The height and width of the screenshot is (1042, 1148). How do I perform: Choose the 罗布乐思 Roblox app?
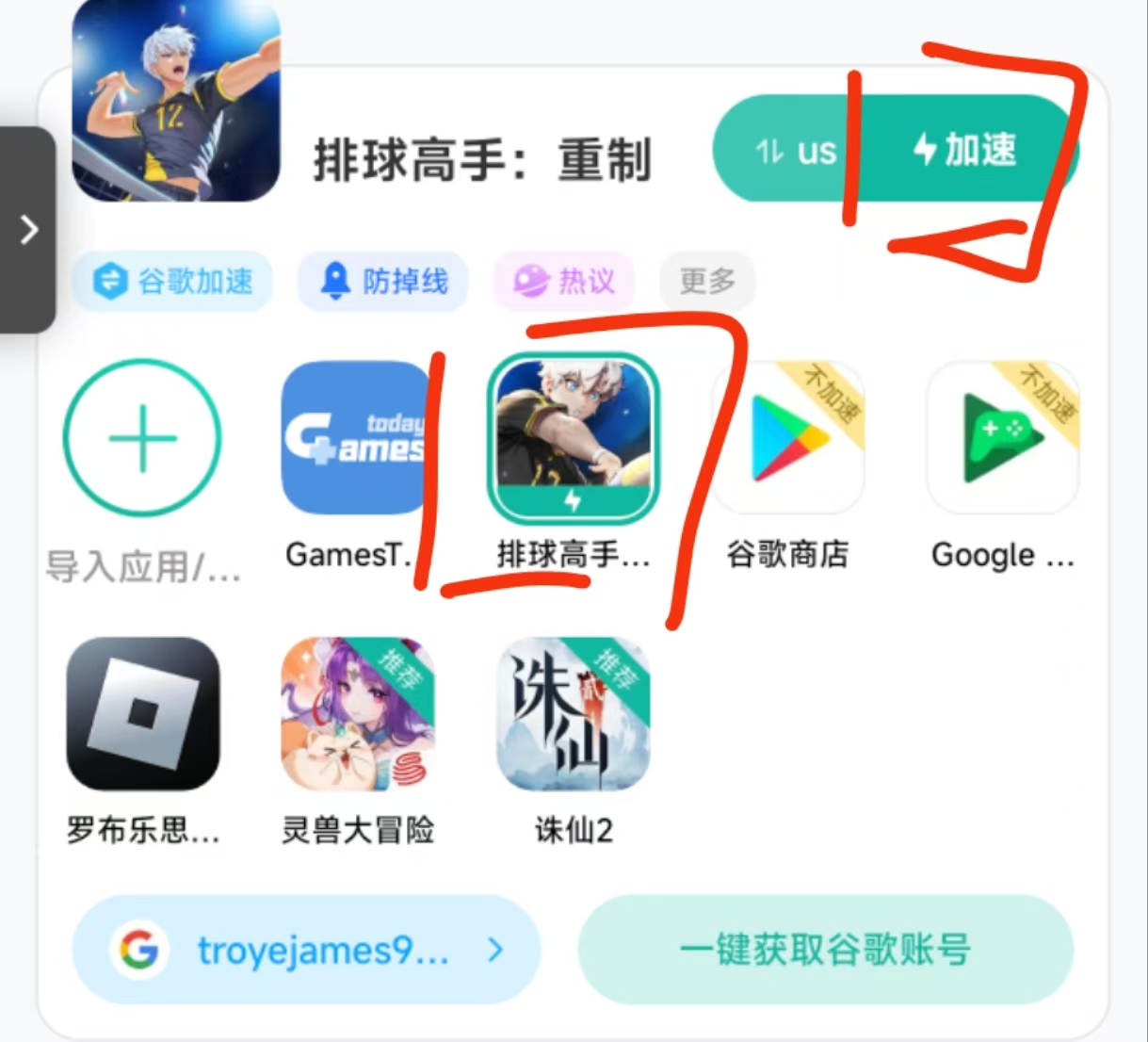click(142, 714)
